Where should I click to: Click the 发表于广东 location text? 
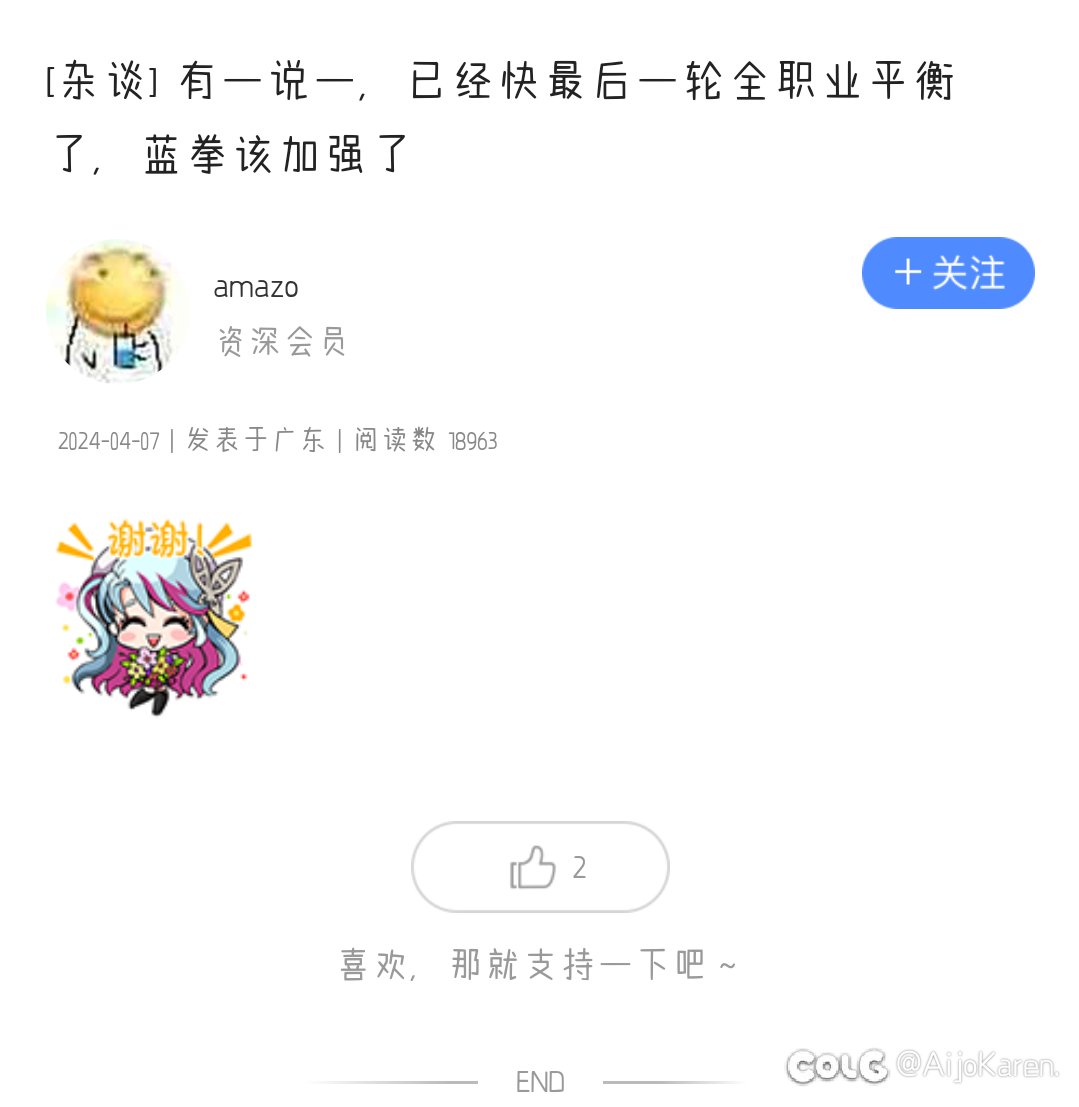[x=254, y=440]
